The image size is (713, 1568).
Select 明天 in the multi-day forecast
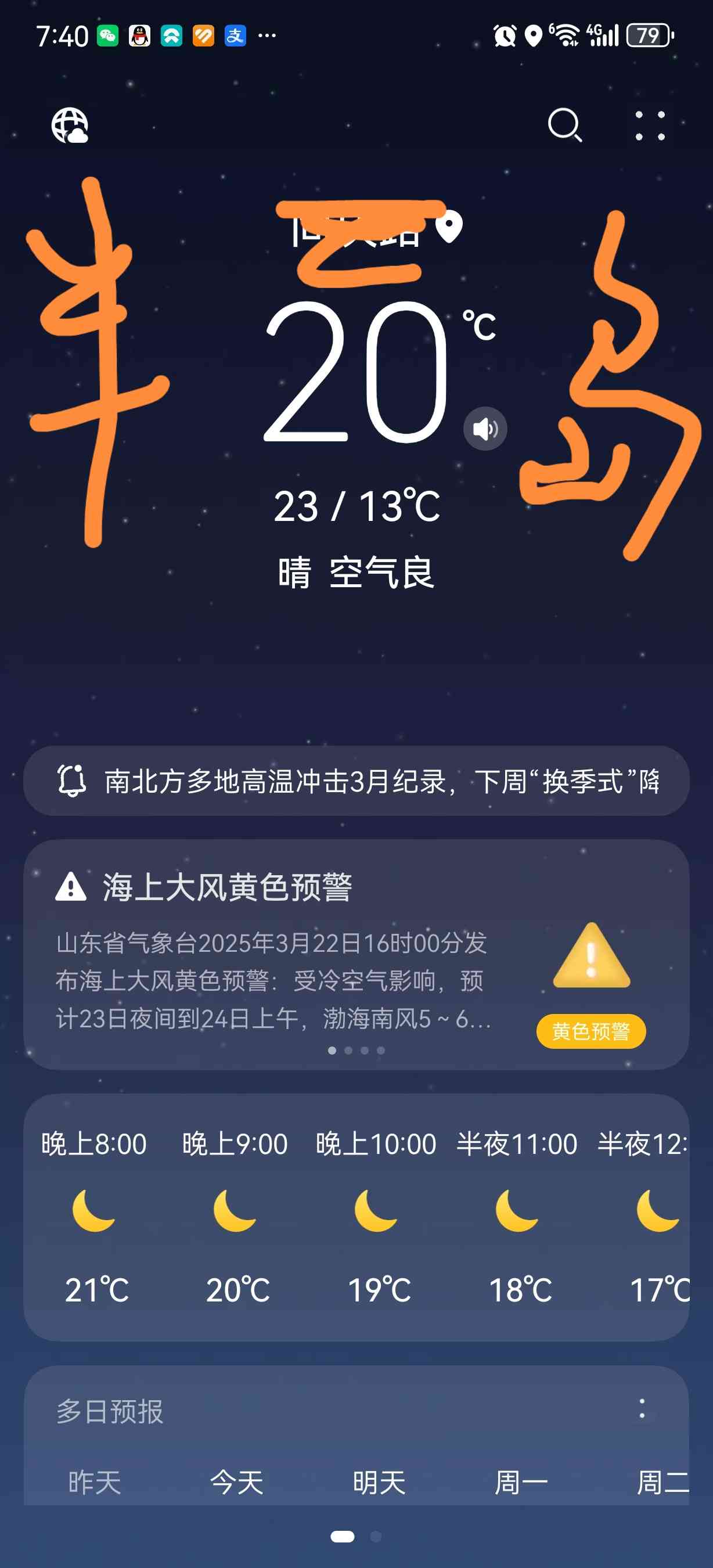379,1482
